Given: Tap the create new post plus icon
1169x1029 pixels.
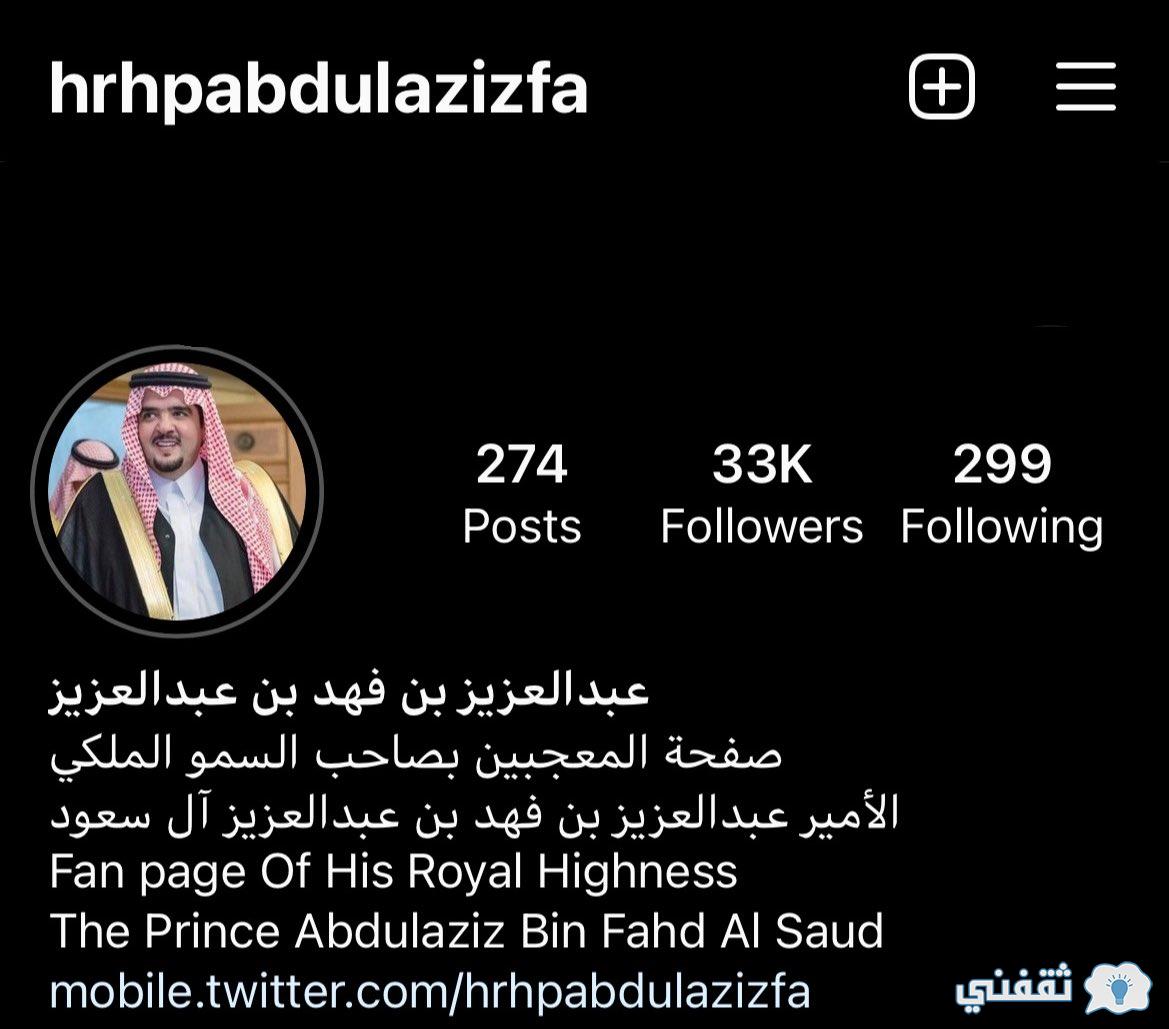Looking at the screenshot, I should coord(941,87).
